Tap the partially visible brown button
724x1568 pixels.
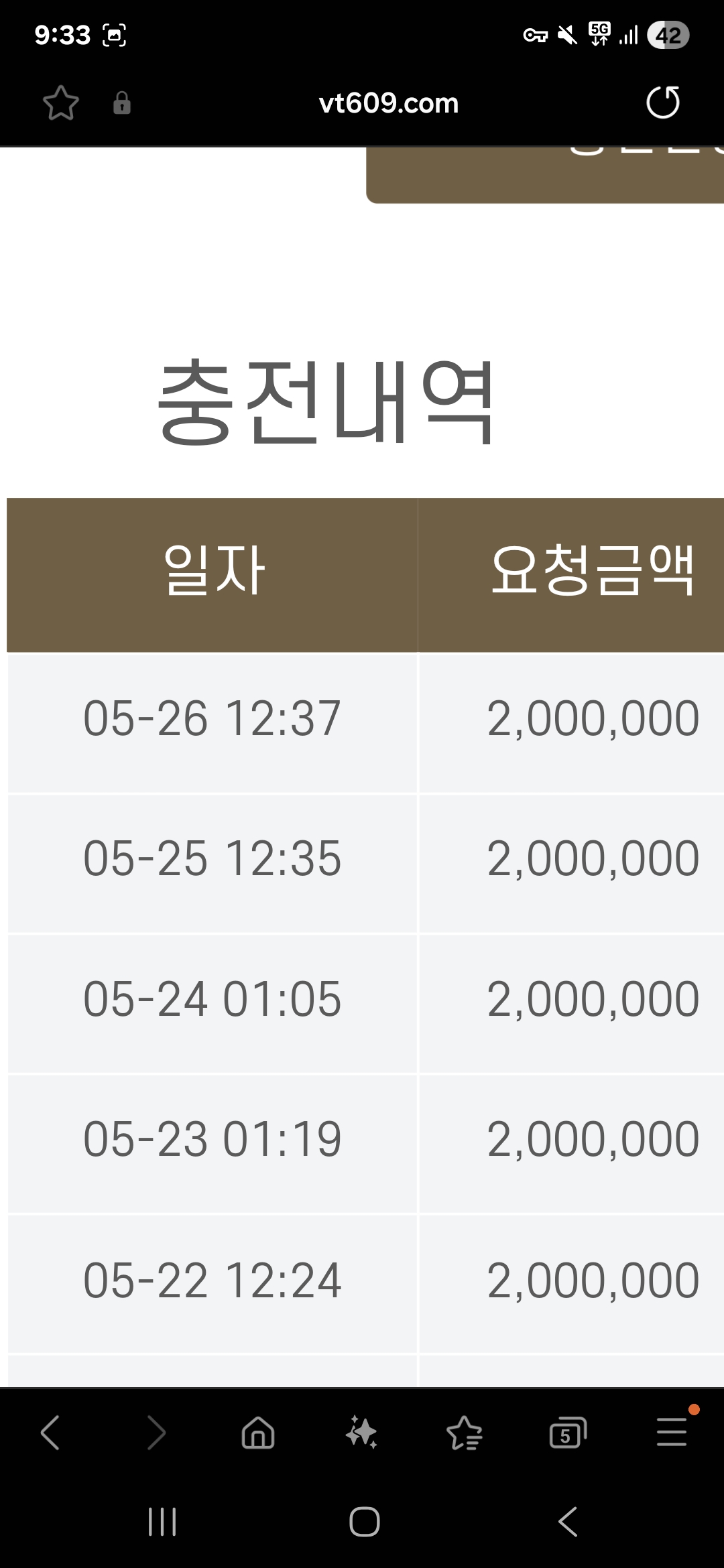(545, 175)
